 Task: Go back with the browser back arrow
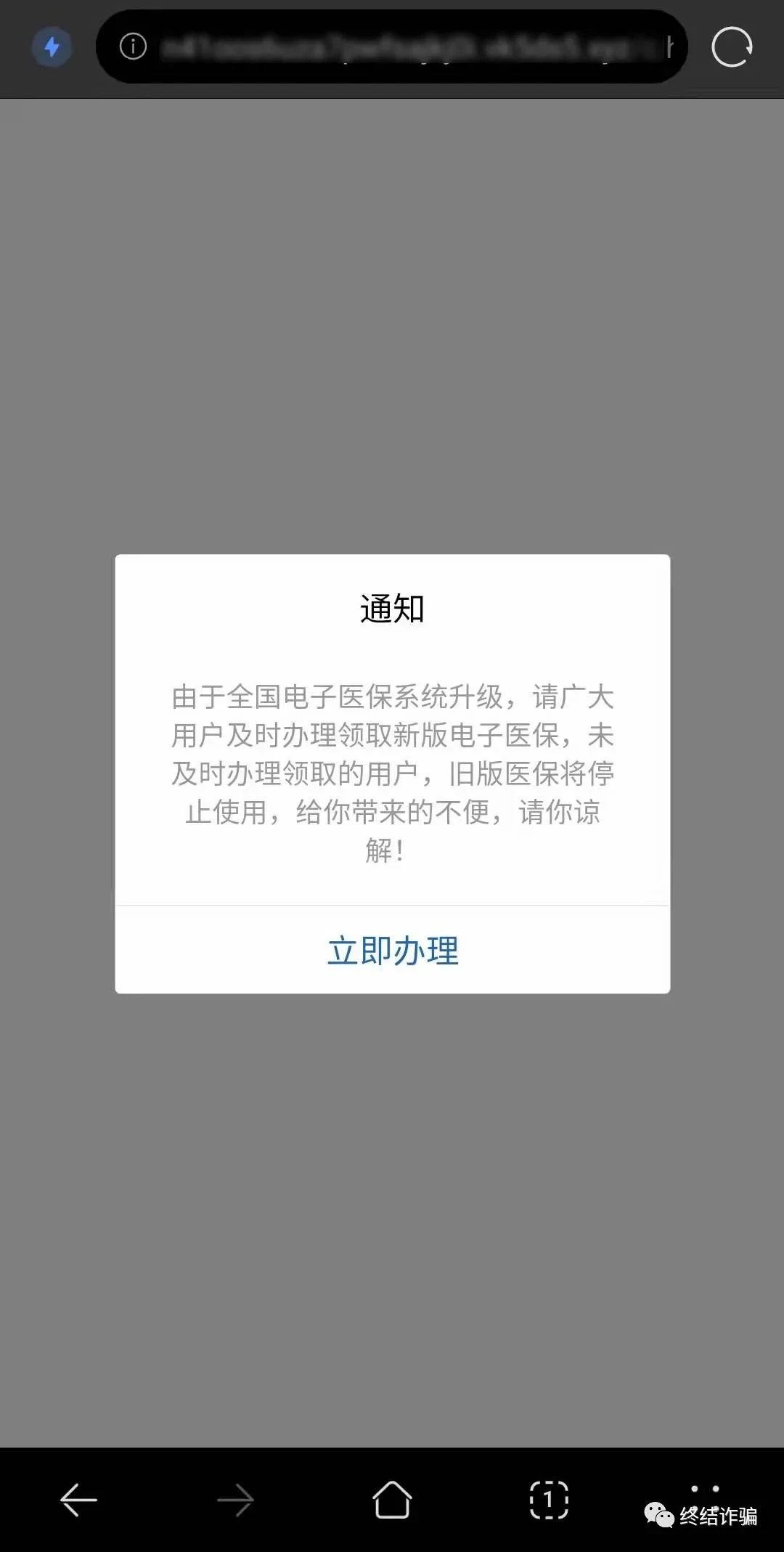[78, 1500]
